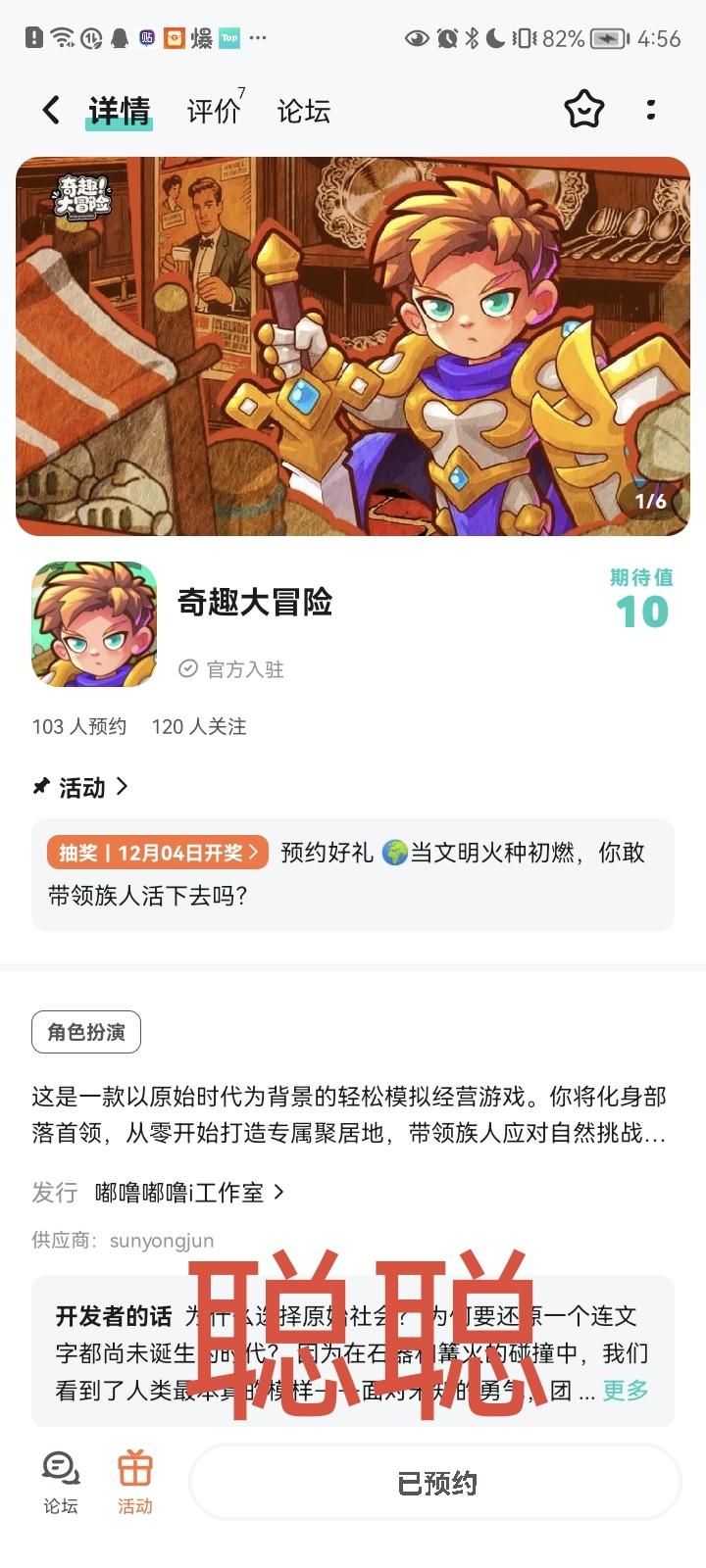Tap the back arrow at top left

(49, 110)
